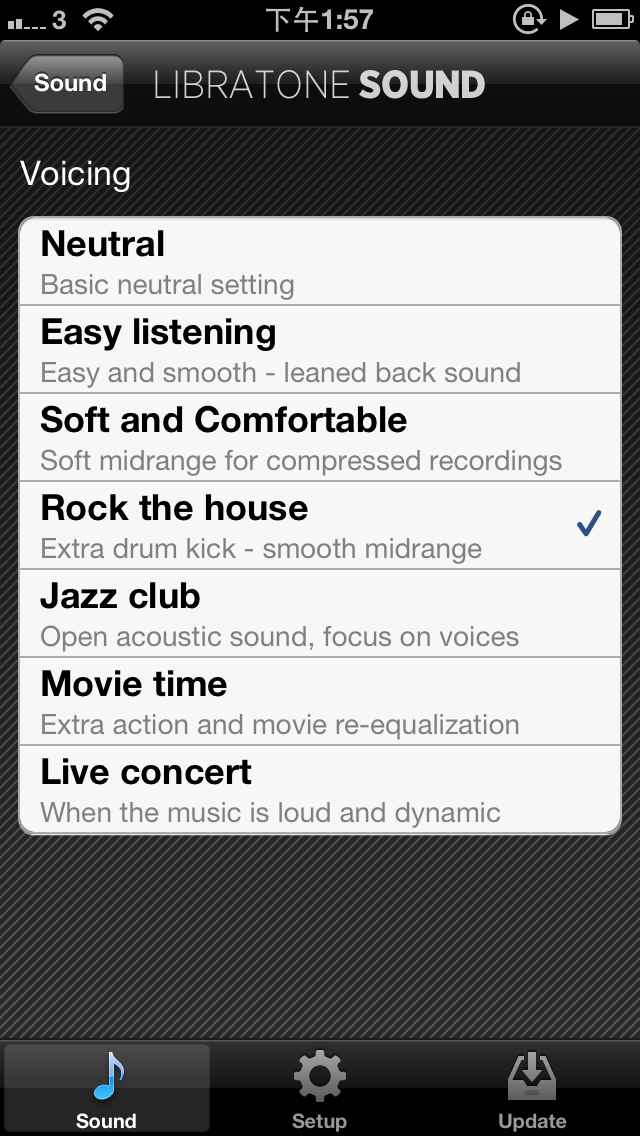The image size is (640, 1136).
Task: Open the Sound tab
Action: click(107, 1090)
